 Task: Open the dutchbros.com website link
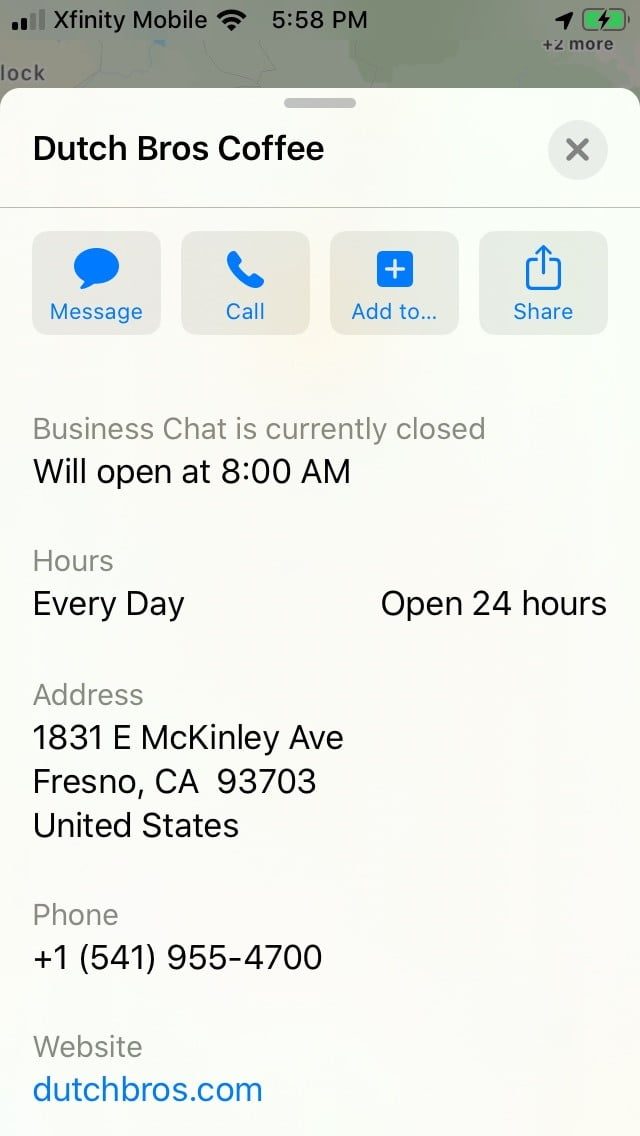148,1089
